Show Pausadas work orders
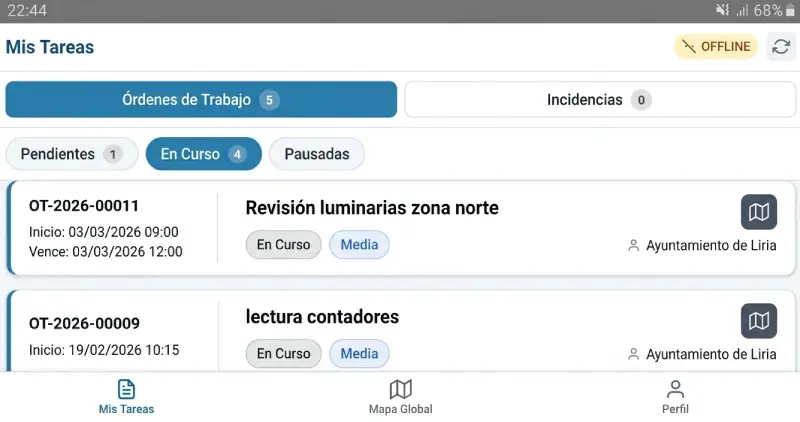 tap(316, 154)
